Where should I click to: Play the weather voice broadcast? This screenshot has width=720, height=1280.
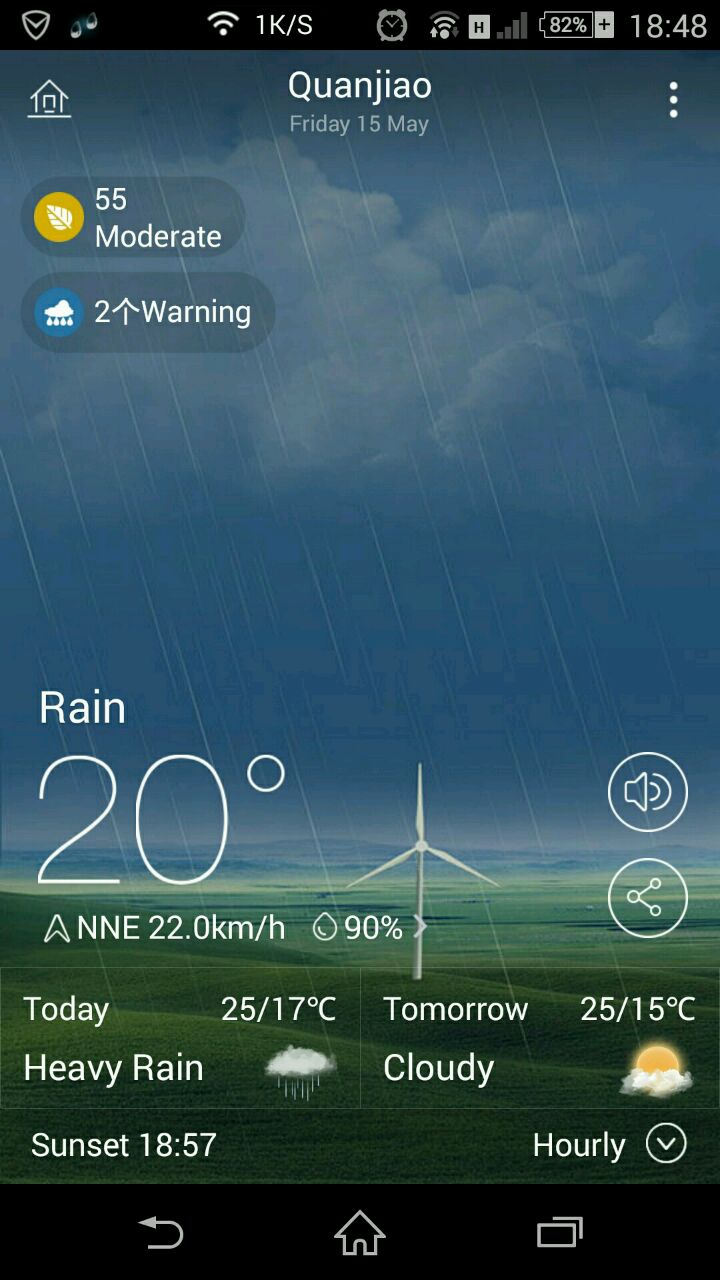[647, 792]
